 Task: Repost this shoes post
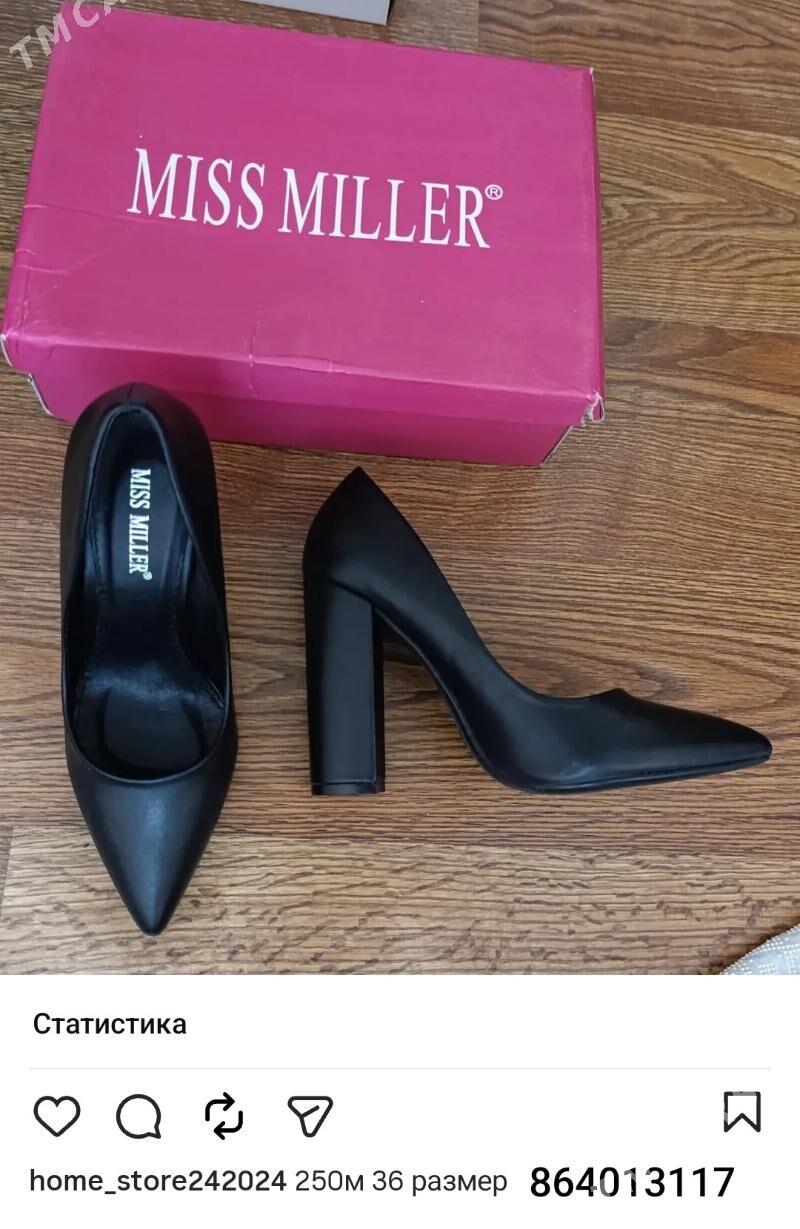coord(224,1115)
